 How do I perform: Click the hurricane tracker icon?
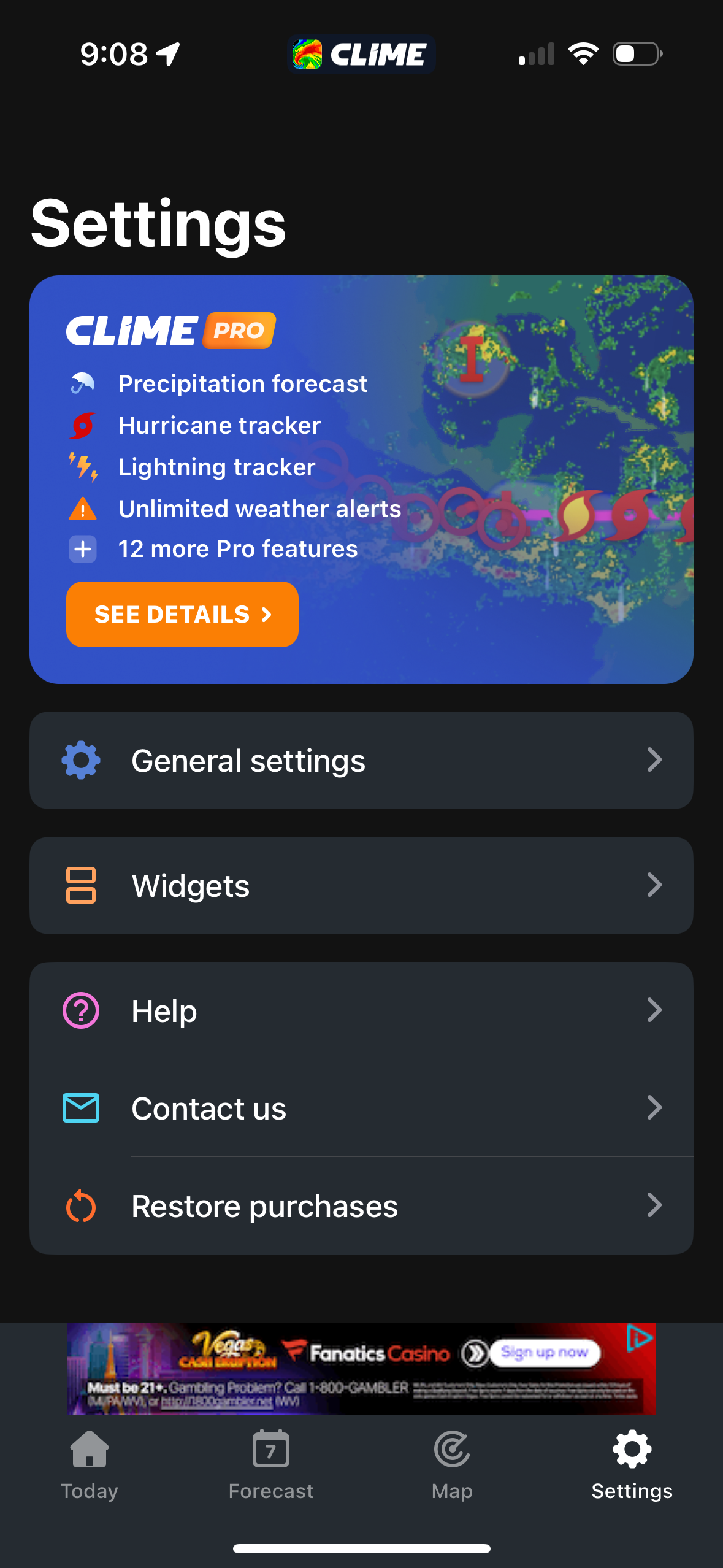point(82,425)
